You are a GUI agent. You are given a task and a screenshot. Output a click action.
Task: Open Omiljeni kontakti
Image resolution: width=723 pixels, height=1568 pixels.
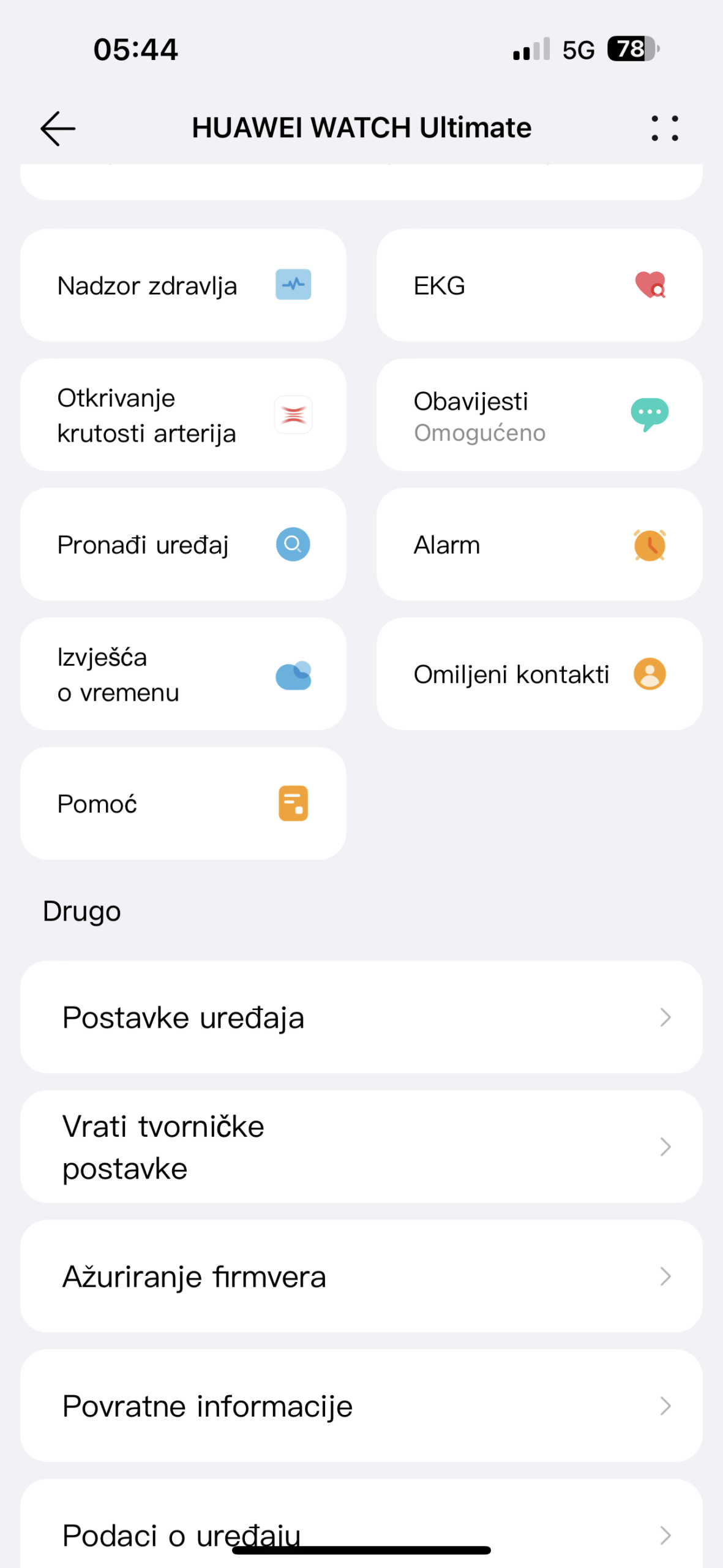[539, 674]
